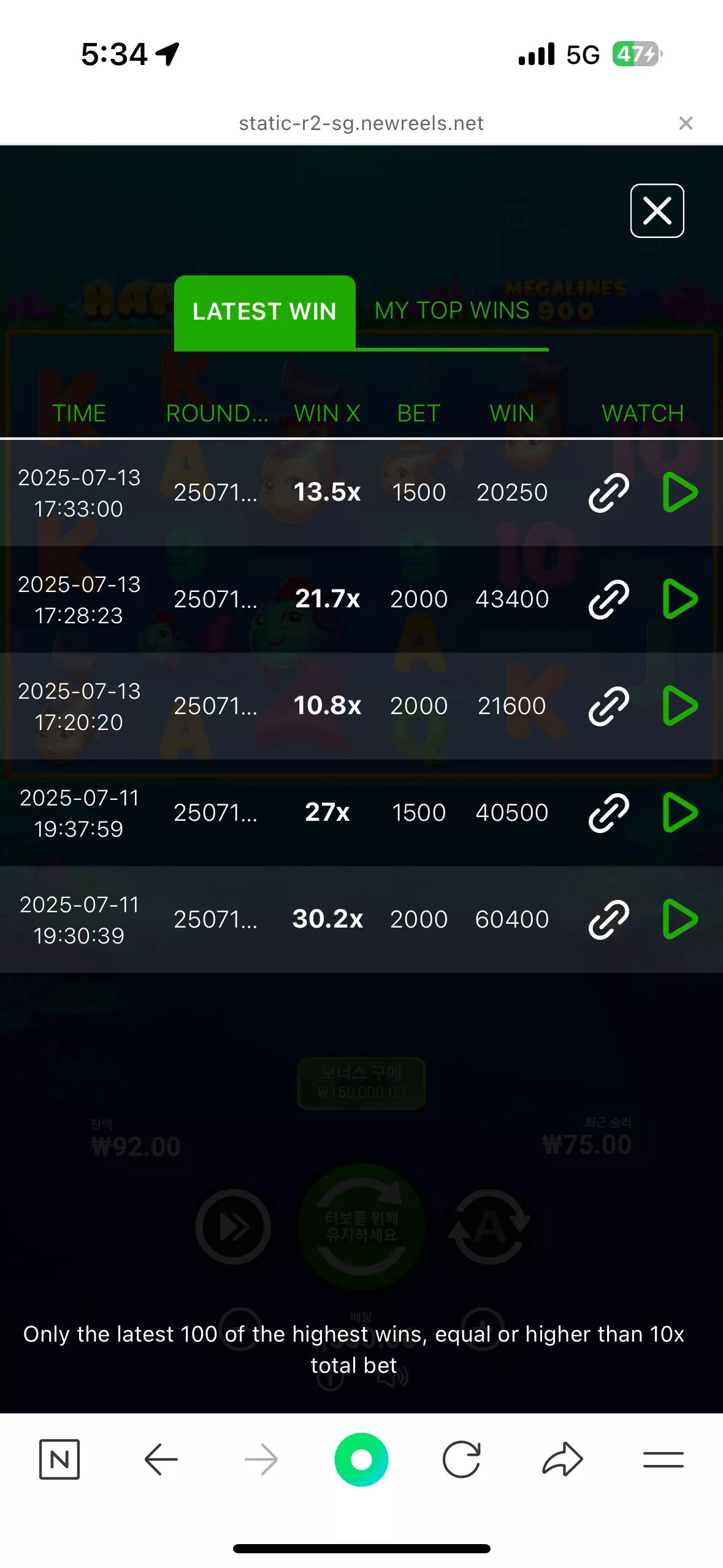This screenshot has height=1568, width=723.
Task: Watch replay of the 21.7x win
Action: tap(680, 599)
